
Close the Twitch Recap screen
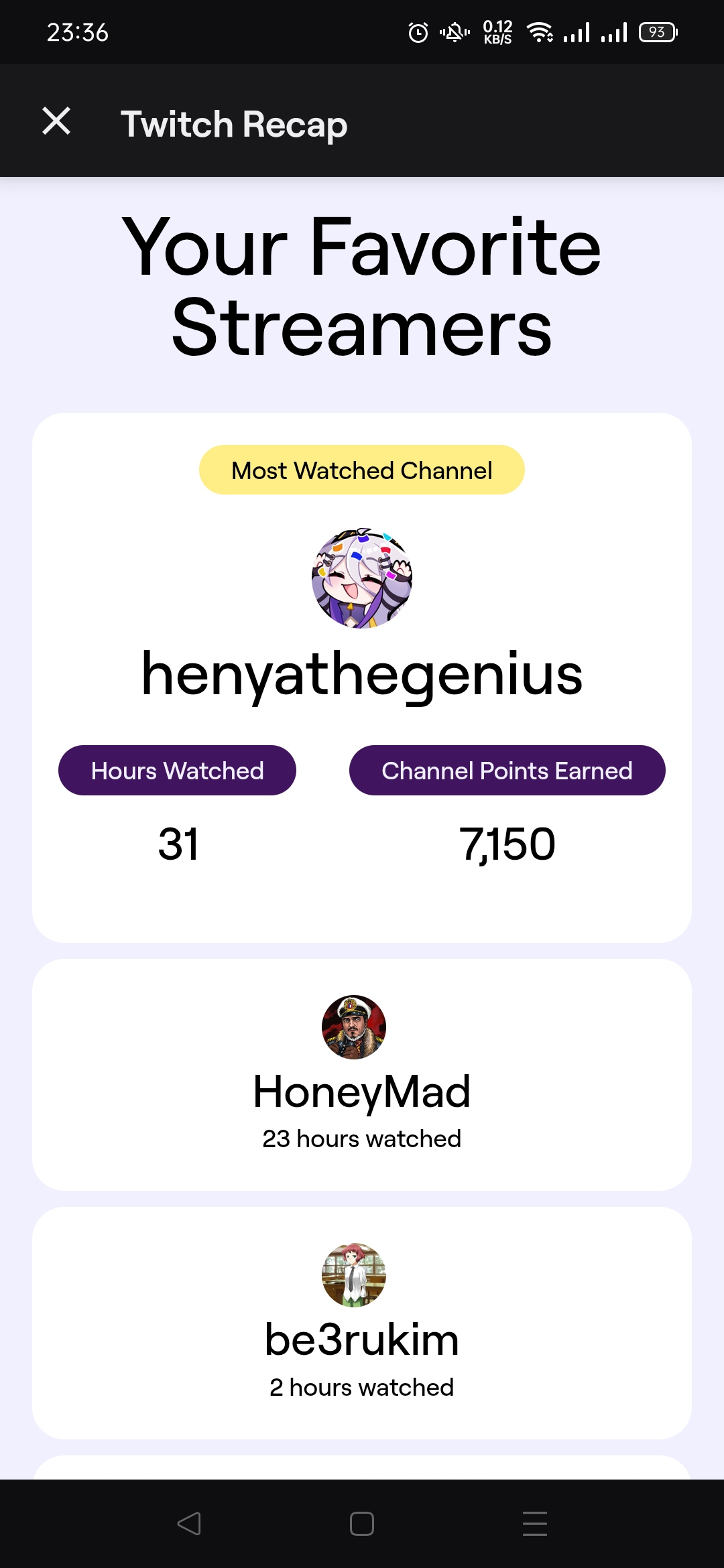point(56,121)
